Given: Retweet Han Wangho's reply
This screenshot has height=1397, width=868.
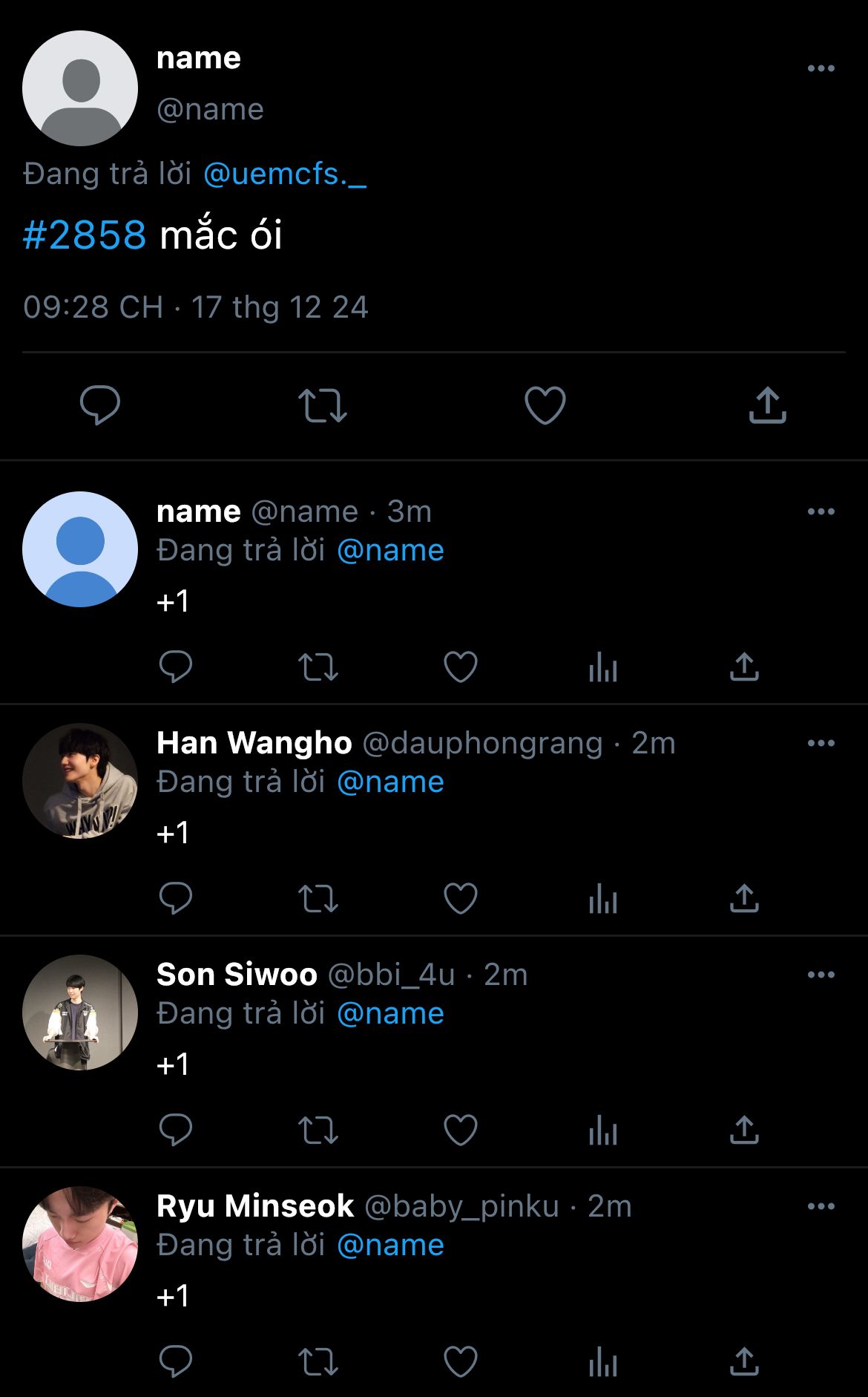Looking at the screenshot, I should tap(318, 898).
